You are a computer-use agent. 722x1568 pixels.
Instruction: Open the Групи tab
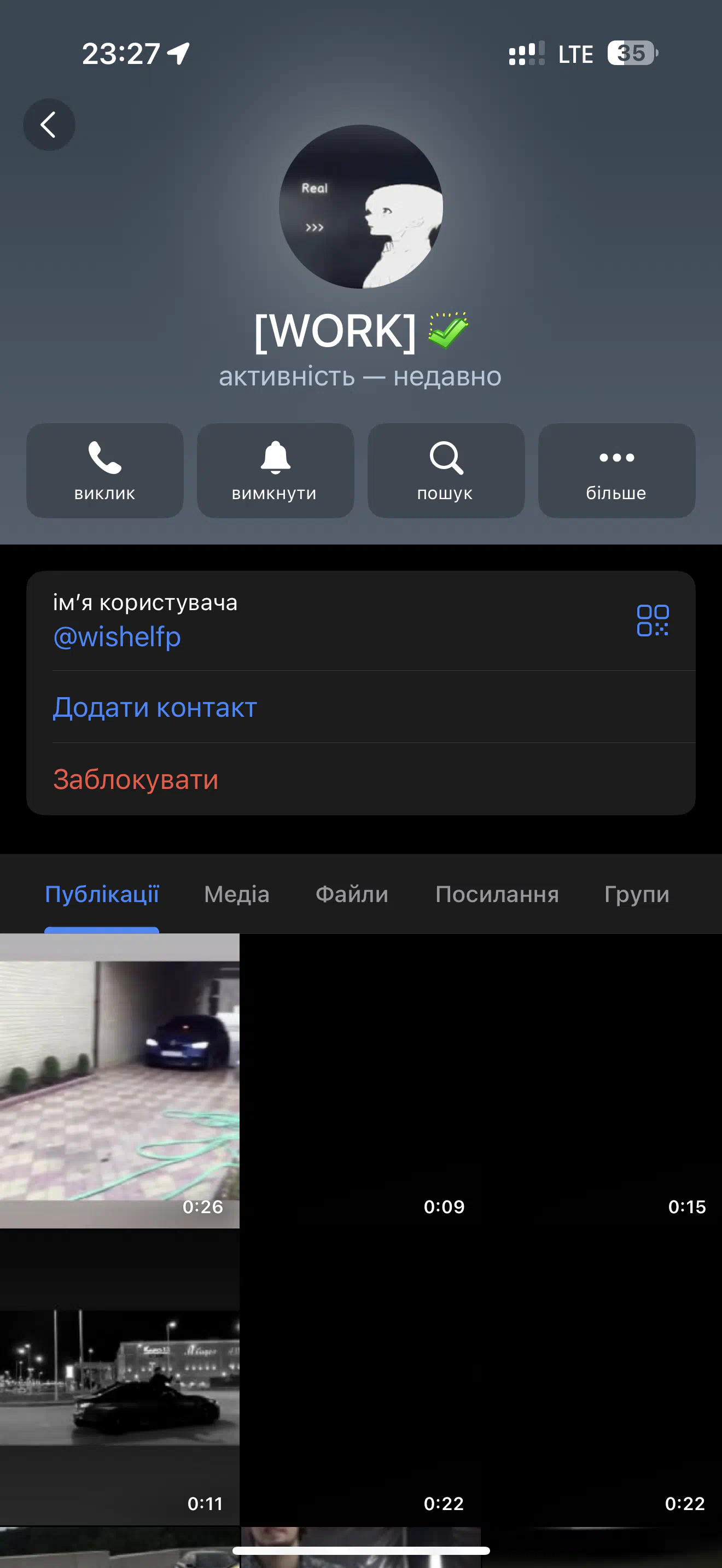point(637,894)
